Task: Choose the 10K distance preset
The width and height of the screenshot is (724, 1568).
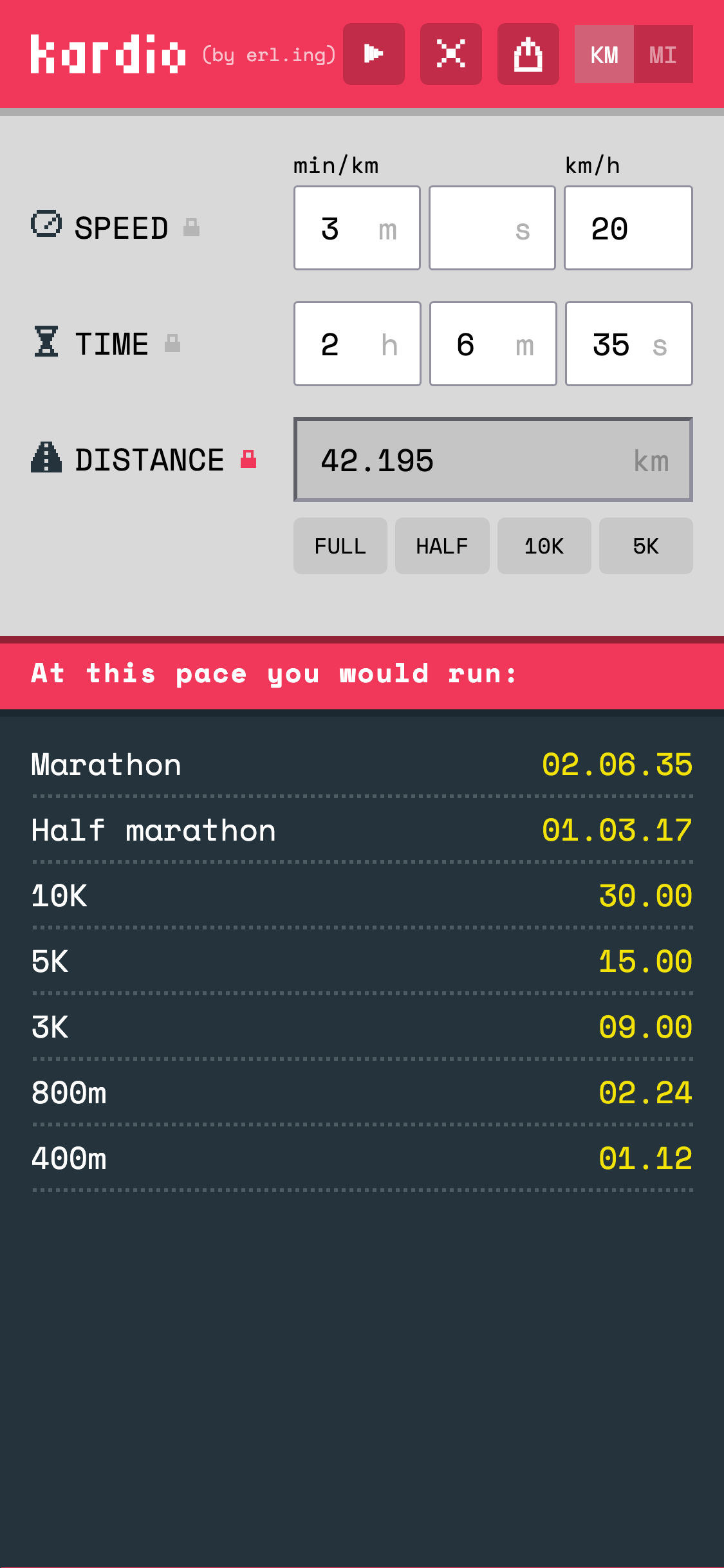Action: (544, 546)
